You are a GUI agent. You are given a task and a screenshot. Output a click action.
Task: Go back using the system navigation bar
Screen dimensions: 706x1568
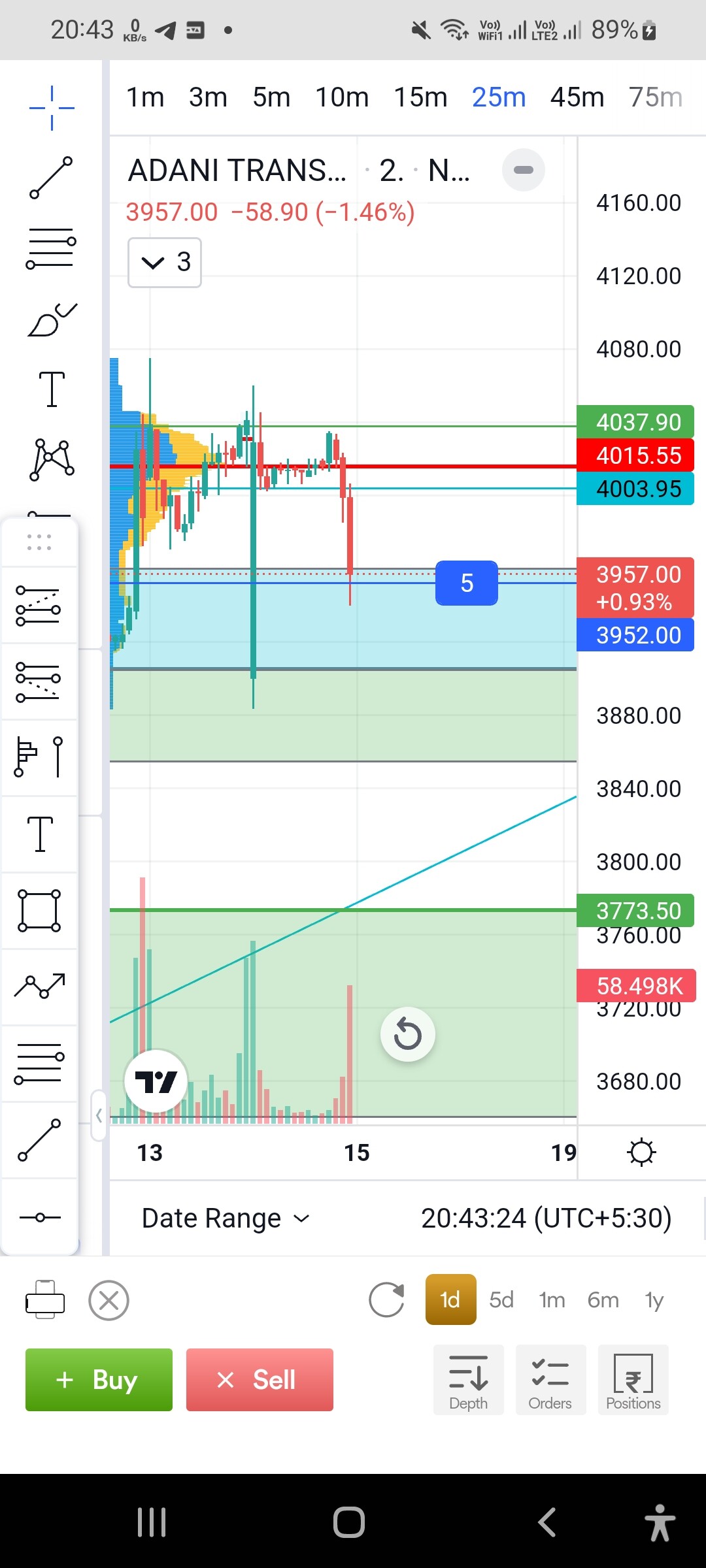546,1522
